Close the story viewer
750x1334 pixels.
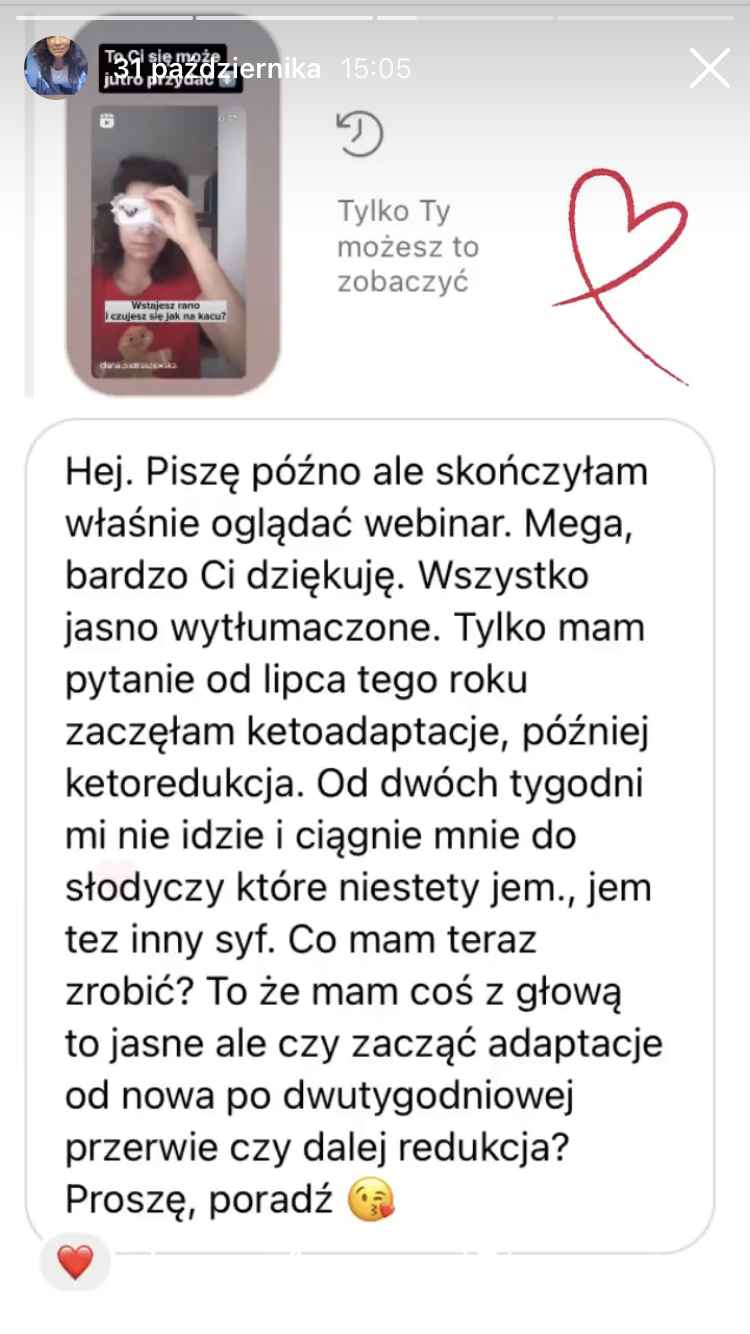click(709, 69)
